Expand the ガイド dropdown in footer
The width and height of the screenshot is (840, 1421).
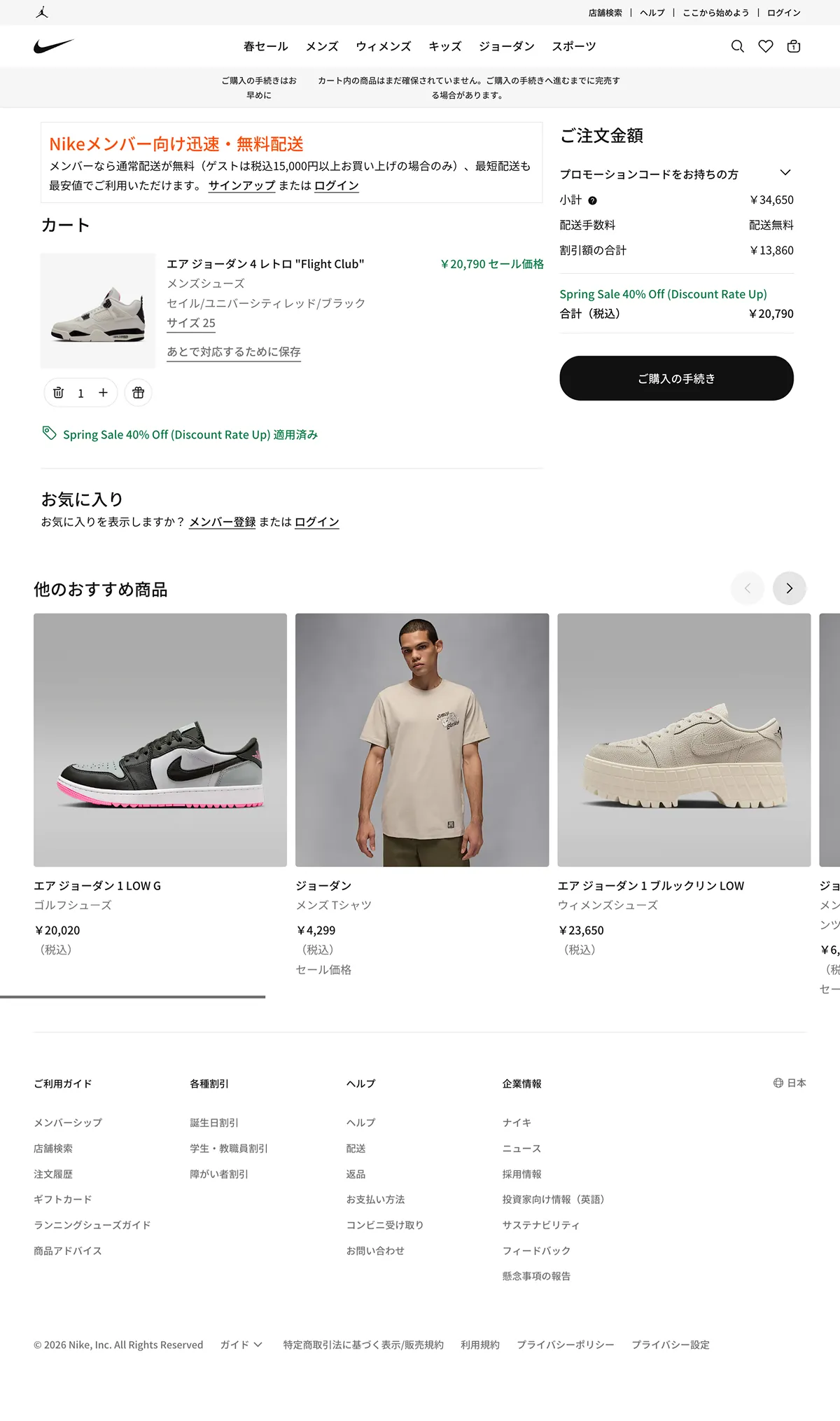pyautogui.click(x=241, y=1345)
